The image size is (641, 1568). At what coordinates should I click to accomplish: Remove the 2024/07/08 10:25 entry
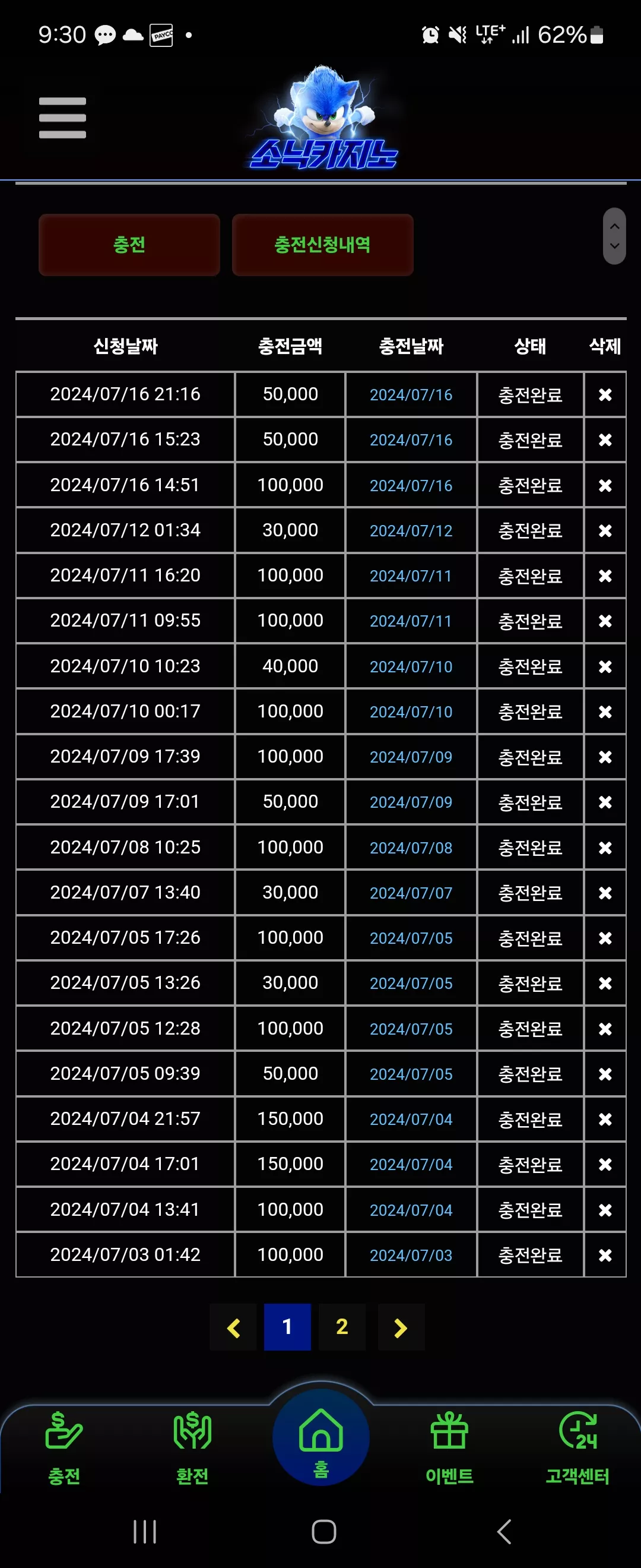(x=605, y=848)
